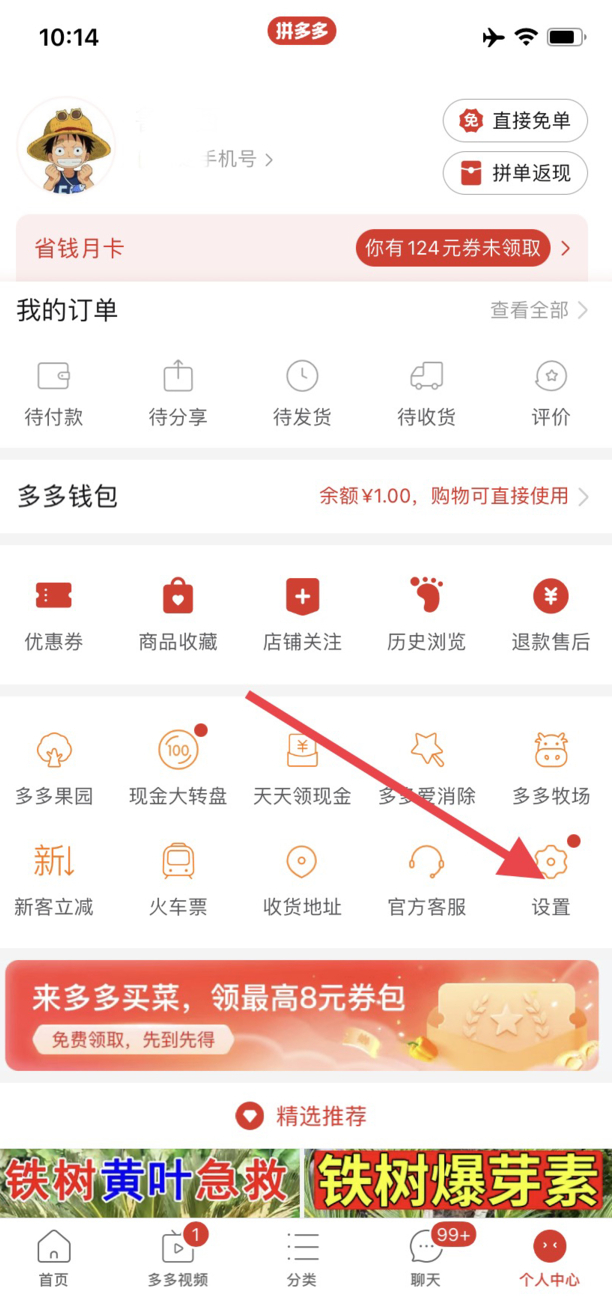This screenshot has height=1314, width=612.
Task: Switch to 首页 tab
Action: [54, 1259]
